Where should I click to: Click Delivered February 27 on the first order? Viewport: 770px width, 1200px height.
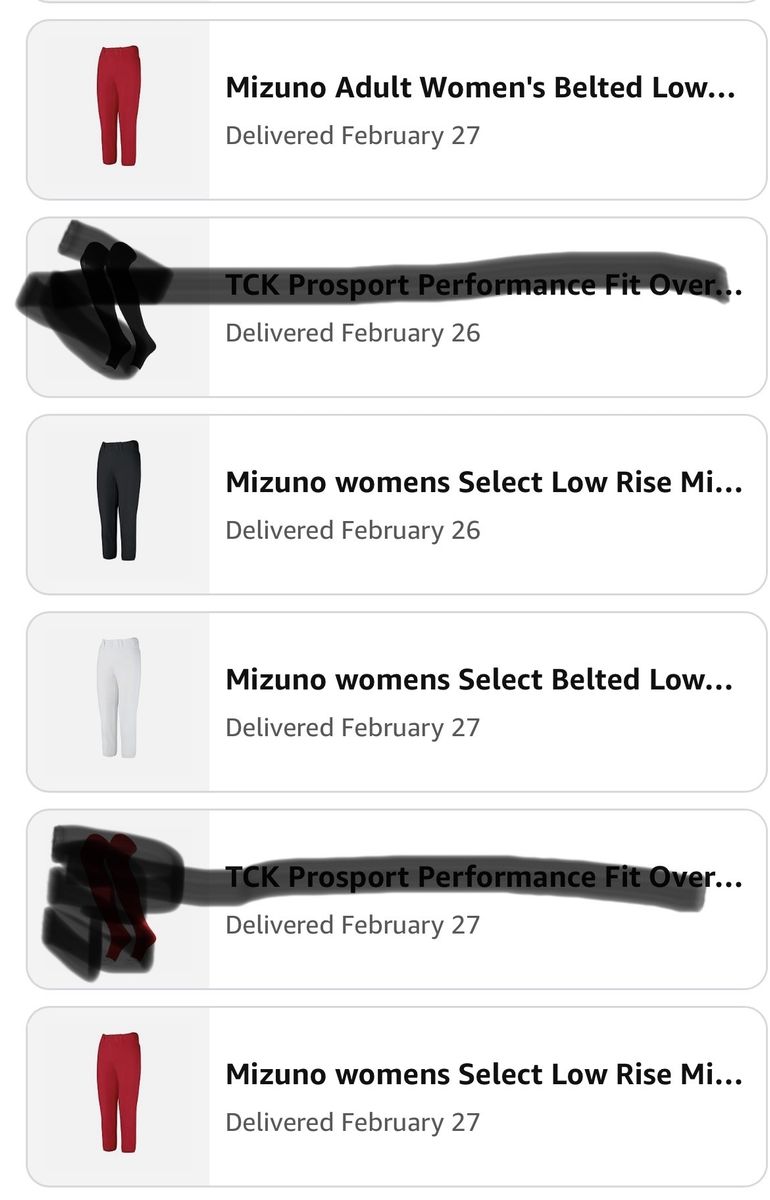354,135
